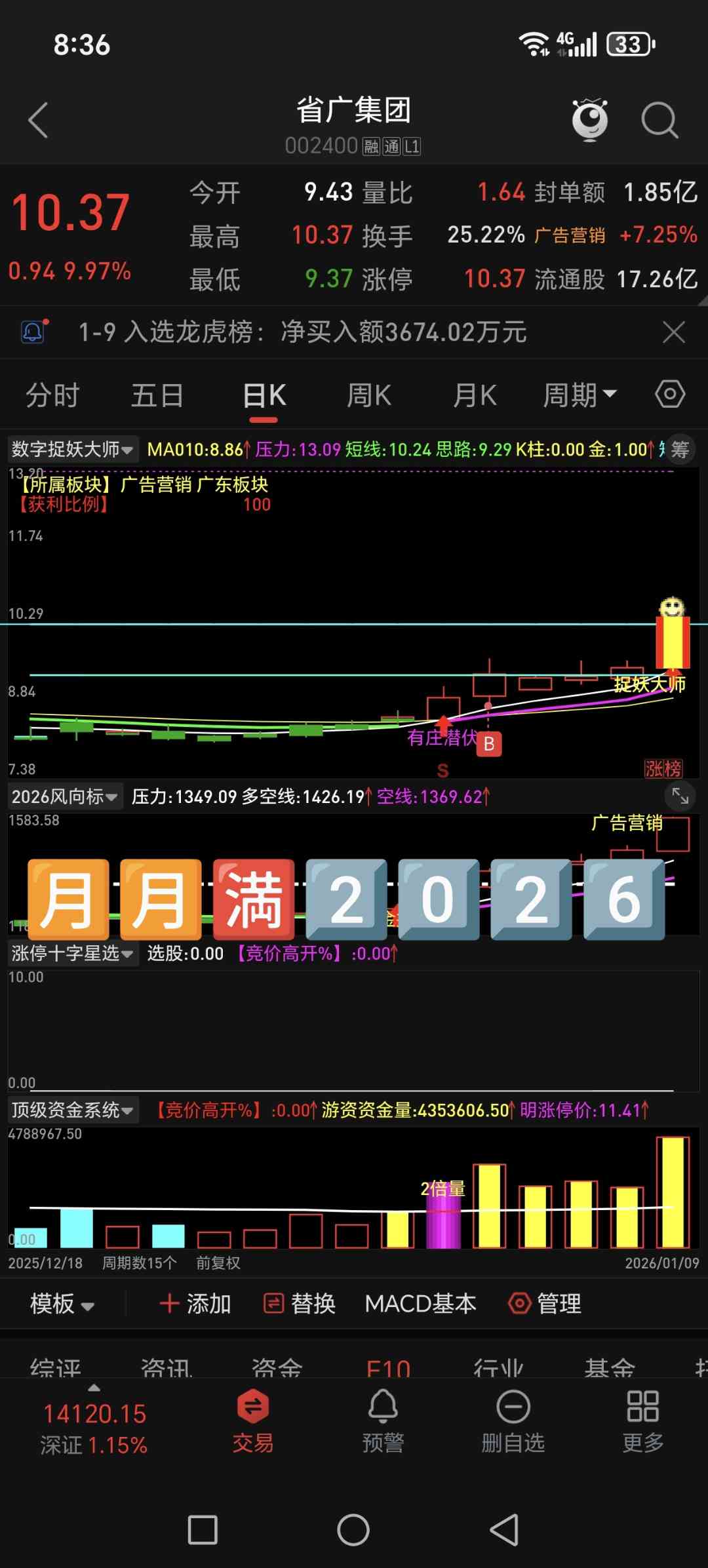708x1568 pixels.
Task: Expand the 2026风向标 indicator panel fullscreen
Action: (680, 796)
